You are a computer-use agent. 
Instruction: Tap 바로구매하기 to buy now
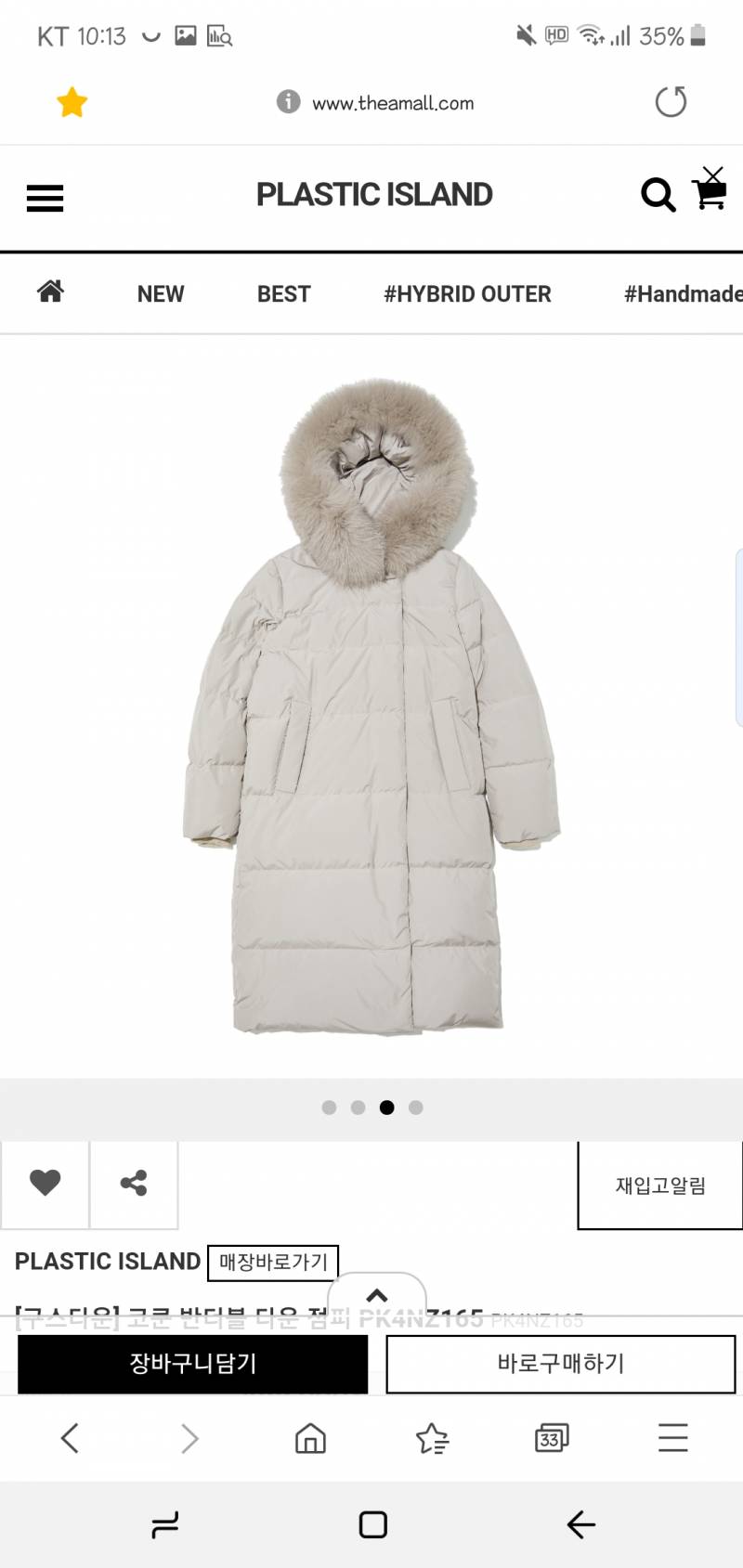click(x=560, y=1364)
